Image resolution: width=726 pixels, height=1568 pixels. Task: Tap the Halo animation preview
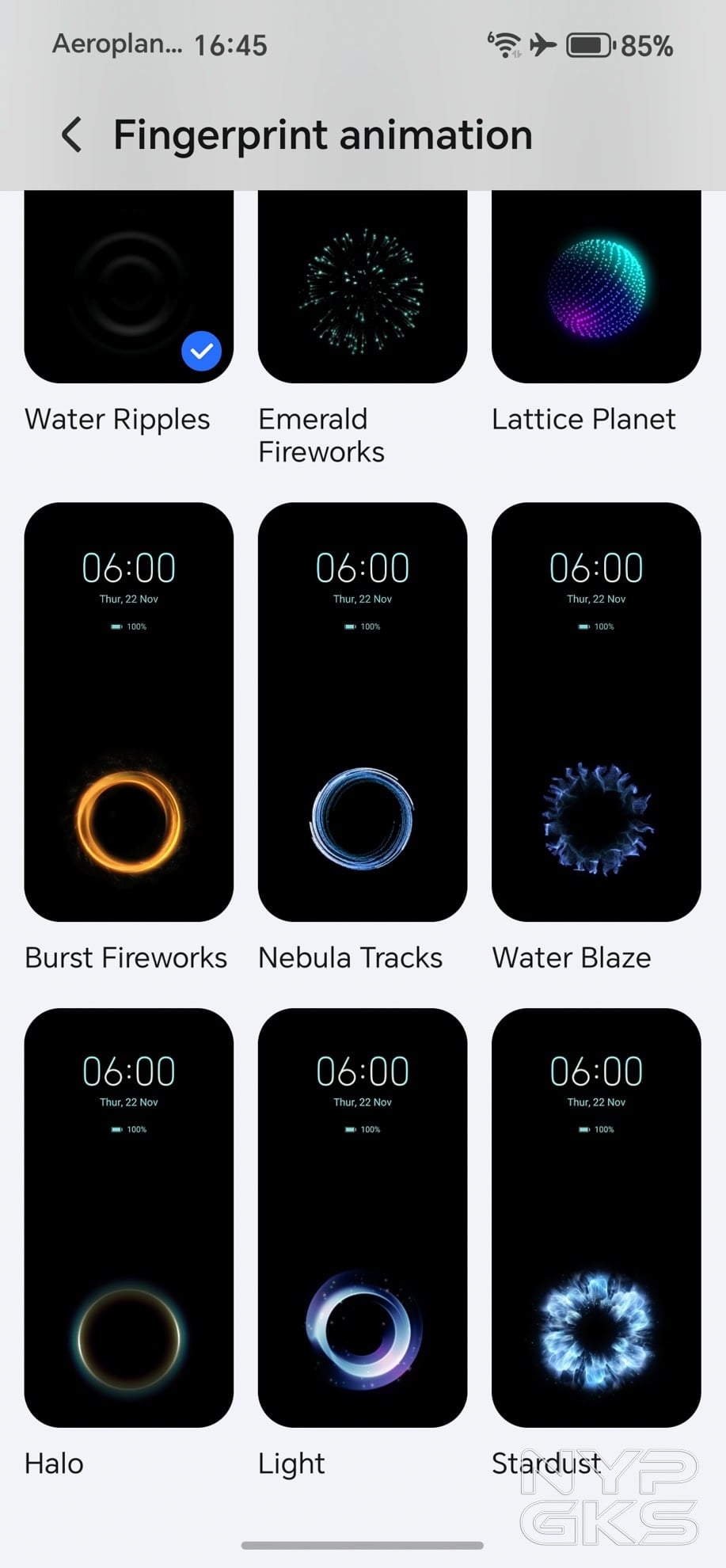tap(128, 1217)
